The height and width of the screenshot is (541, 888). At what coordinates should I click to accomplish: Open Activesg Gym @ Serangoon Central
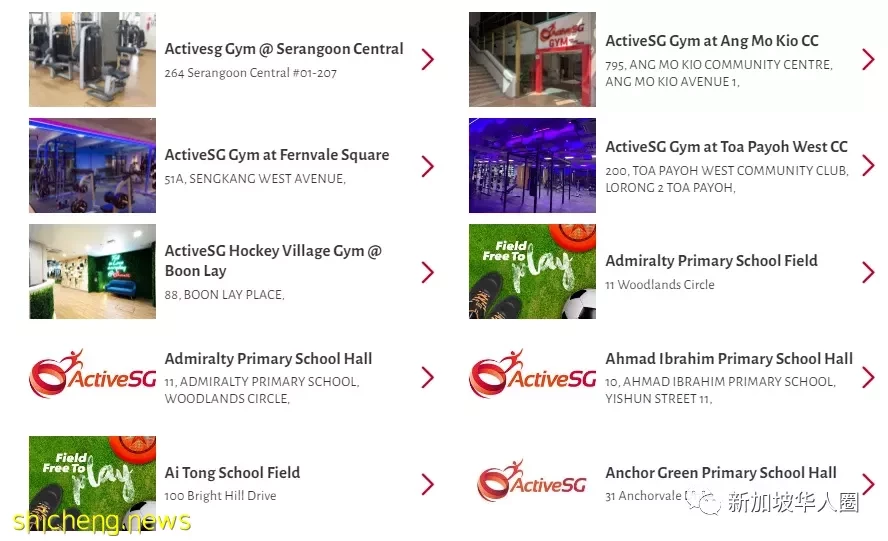tap(284, 49)
